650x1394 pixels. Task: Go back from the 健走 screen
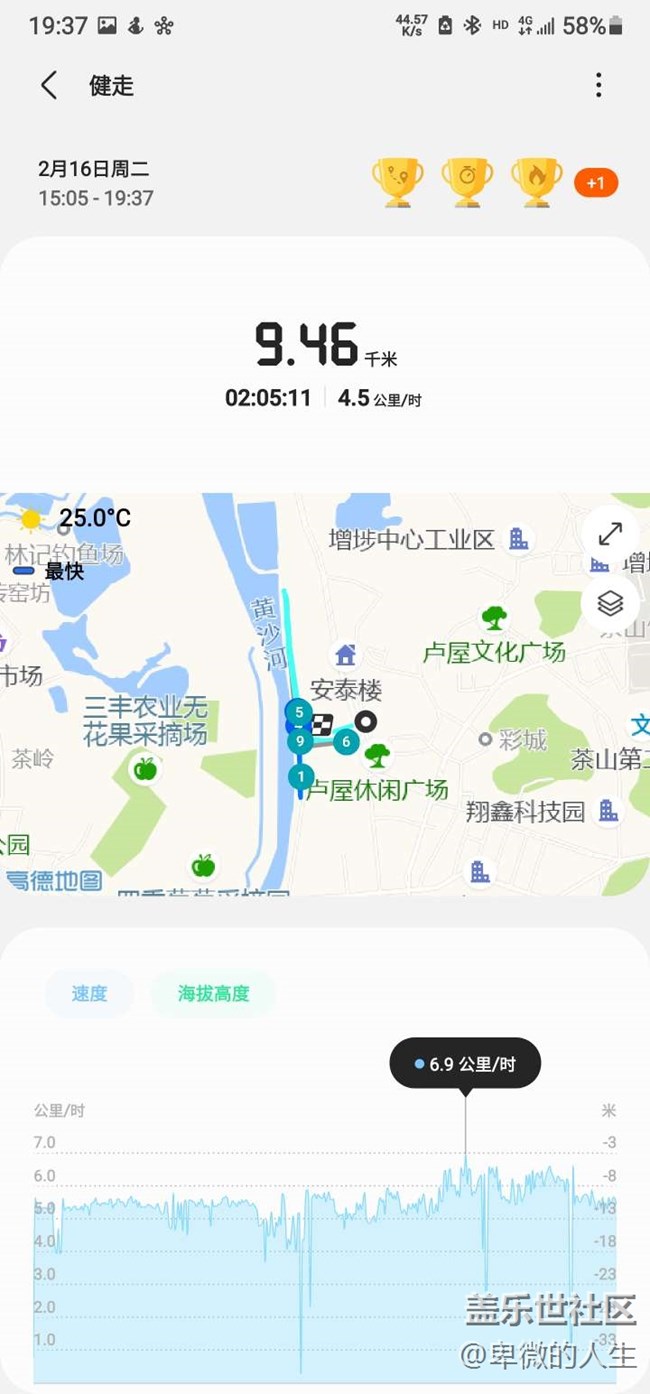coord(48,86)
